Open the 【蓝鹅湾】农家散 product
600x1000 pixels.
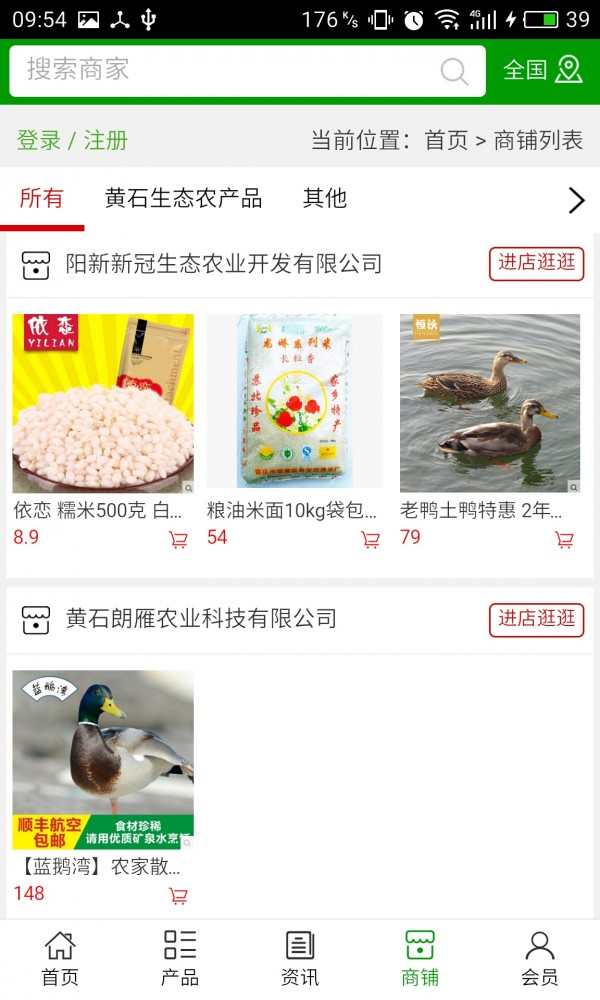tap(103, 760)
